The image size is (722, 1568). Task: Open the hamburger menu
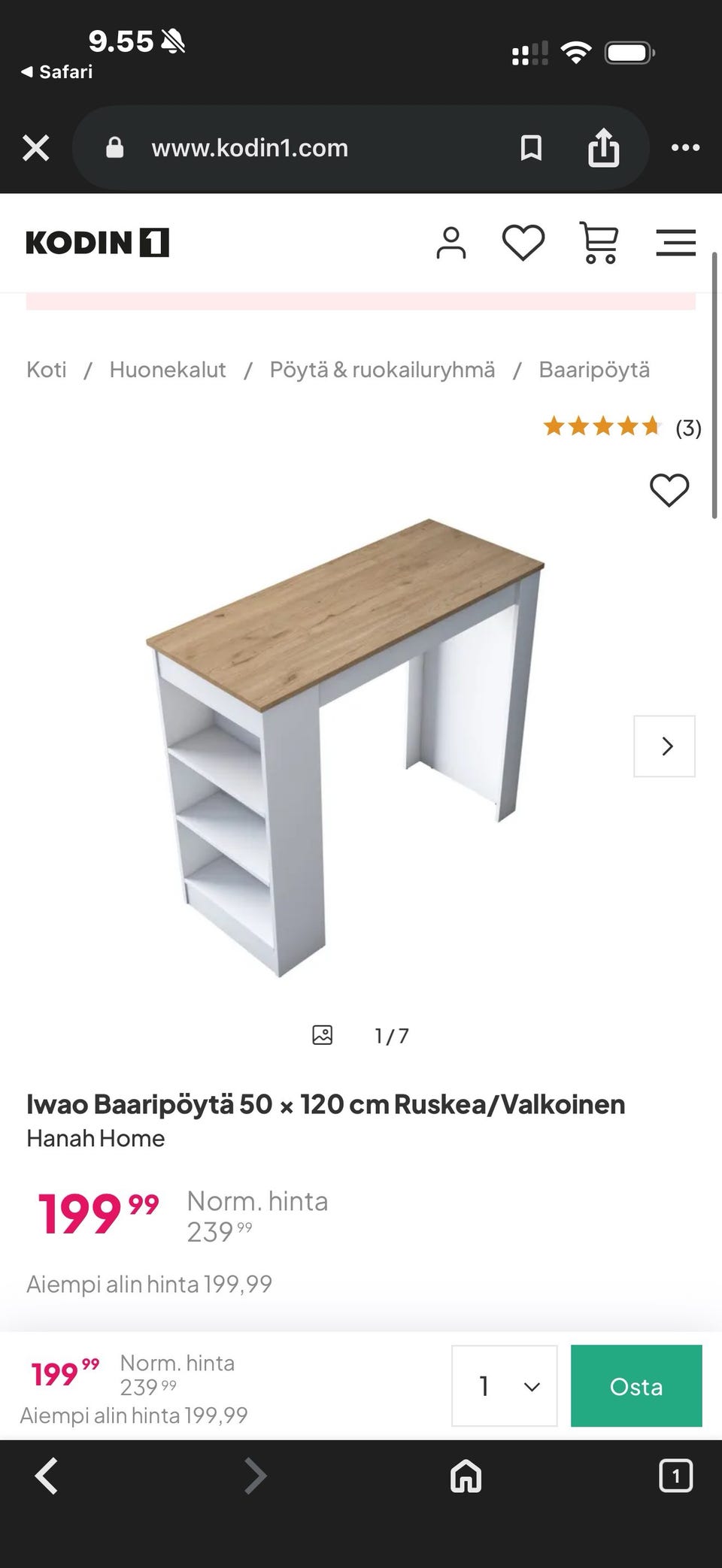[x=675, y=243]
